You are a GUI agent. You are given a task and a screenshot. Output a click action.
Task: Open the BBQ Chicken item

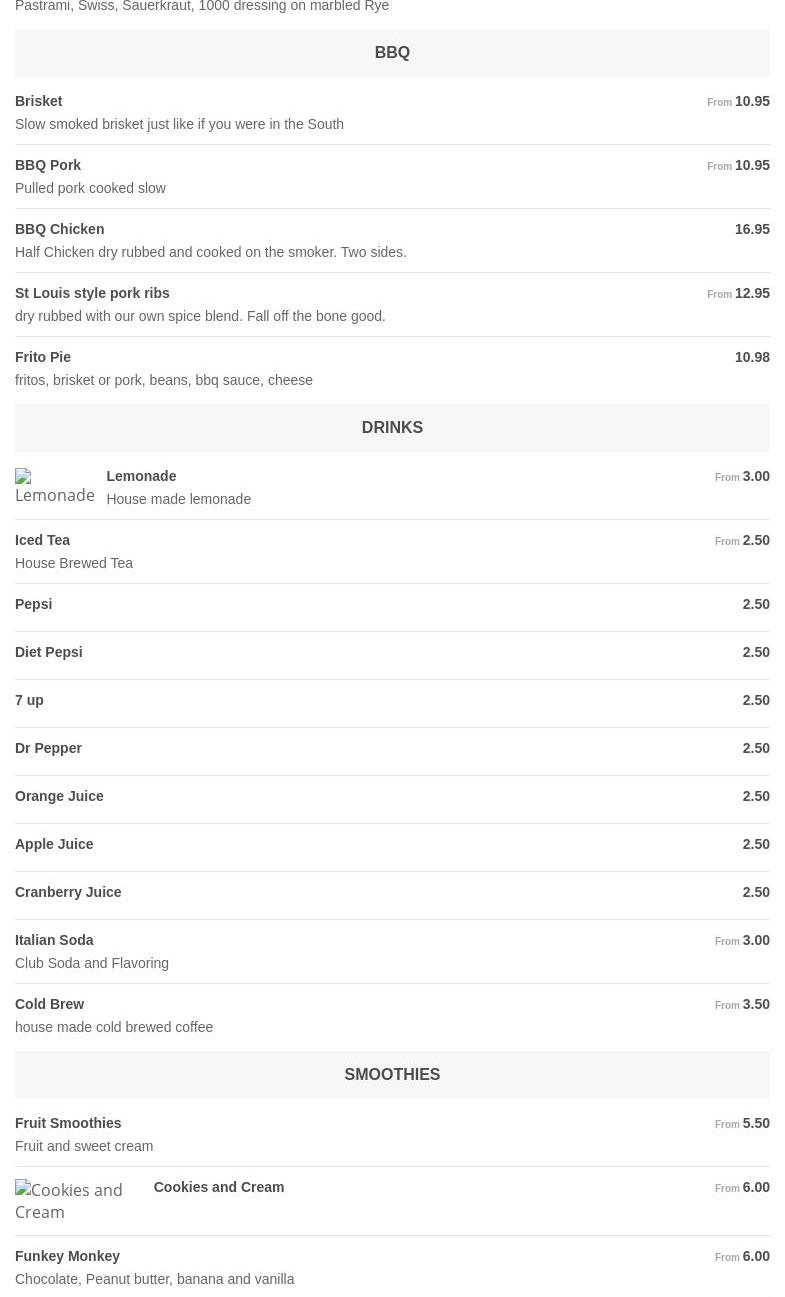(x=392, y=240)
